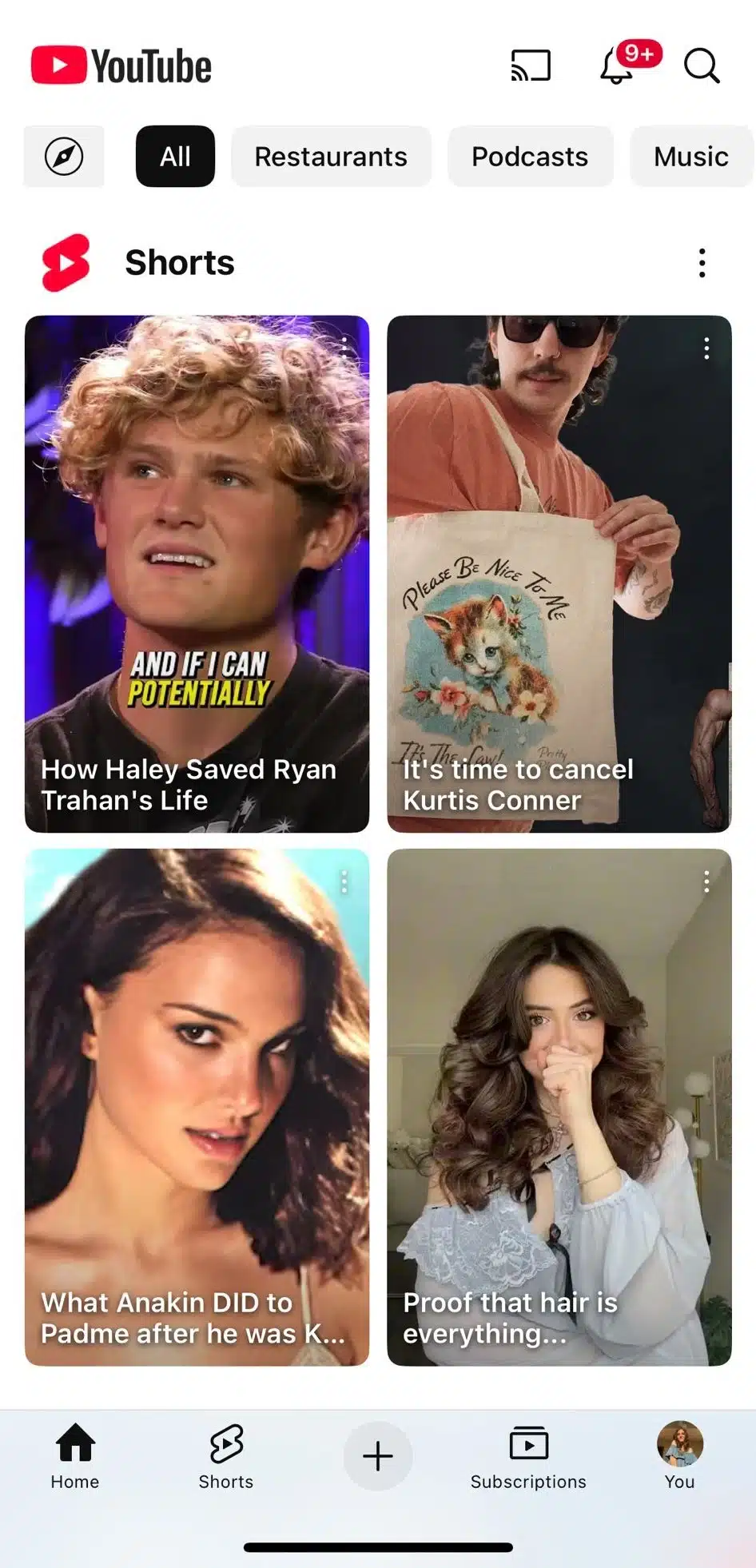Screen dimensions: 756x1568
Task: Open options on Proof that hair short
Action: tap(706, 882)
